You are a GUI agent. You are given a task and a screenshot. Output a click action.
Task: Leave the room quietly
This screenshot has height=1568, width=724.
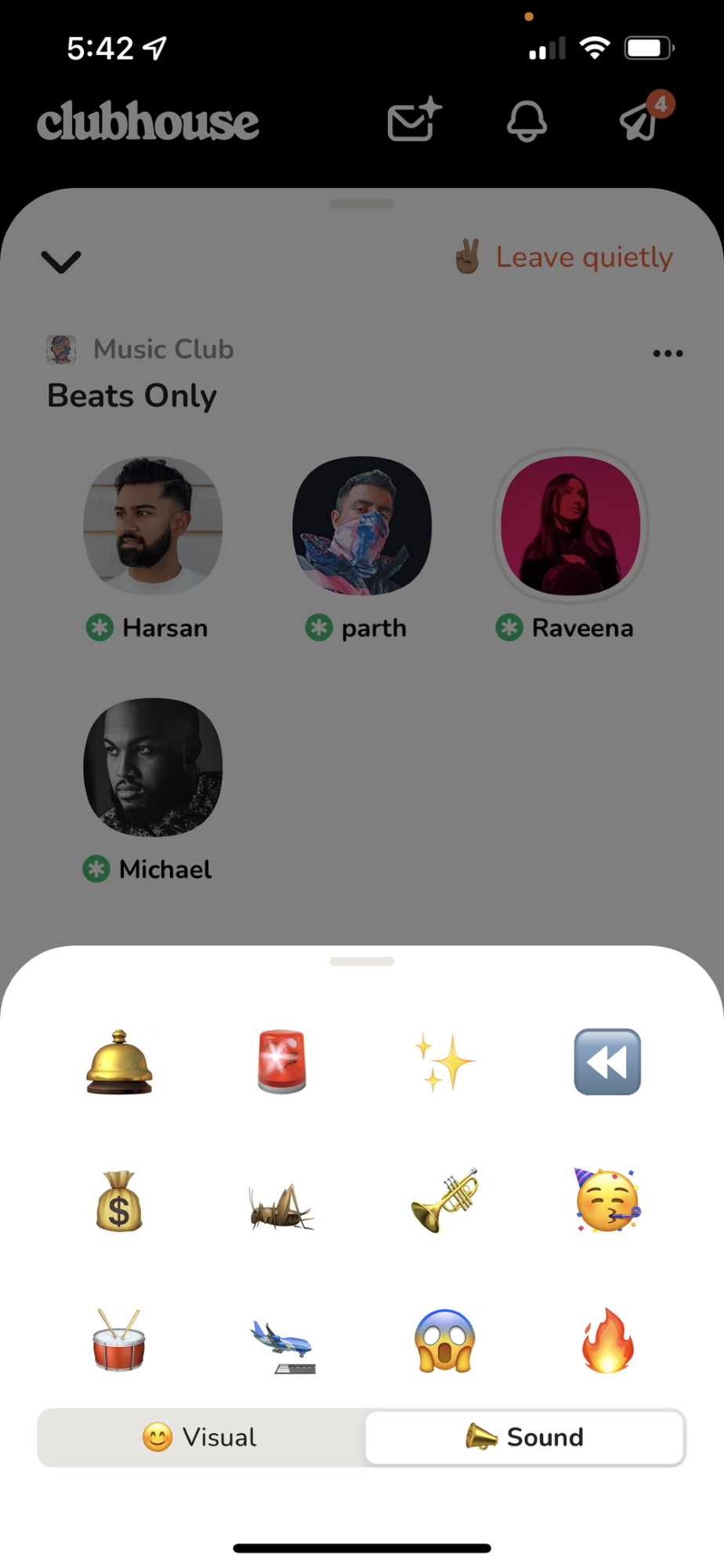click(x=564, y=257)
